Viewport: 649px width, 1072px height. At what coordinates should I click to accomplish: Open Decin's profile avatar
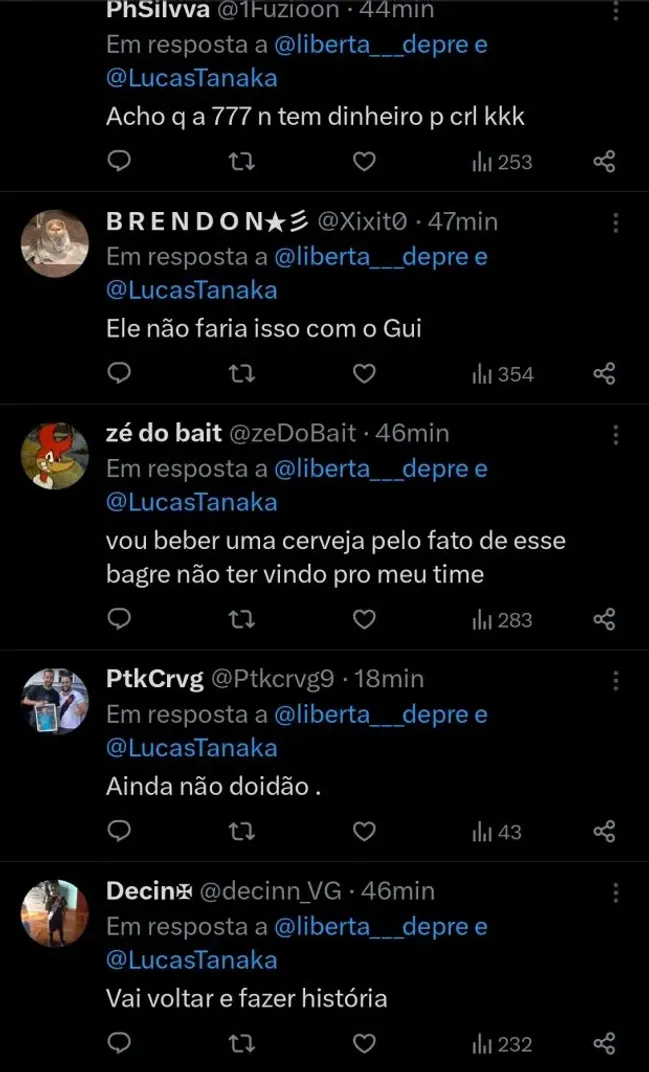click(x=55, y=913)
